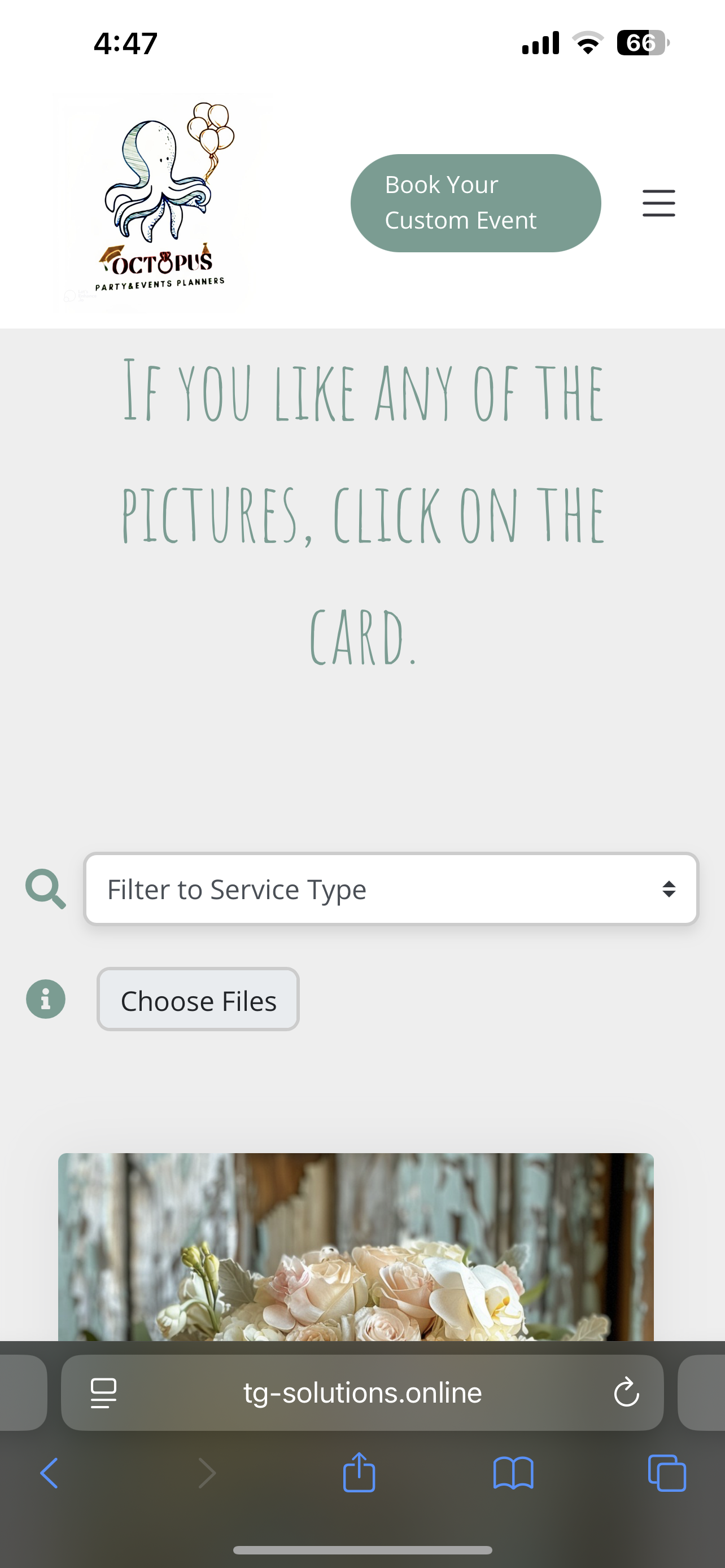Image resolution: width=725 pixels, height=1568 pixels.
Task: Go back to the previous page
Action: pyautogui.click(x=49, y=1473)
